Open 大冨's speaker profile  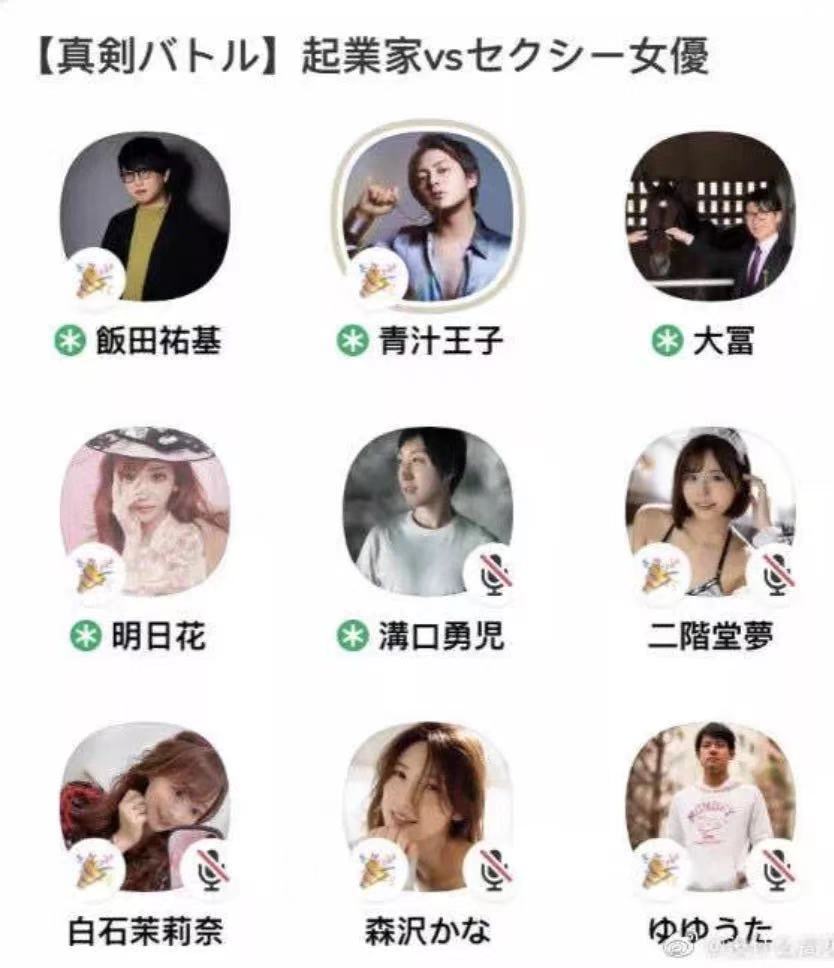pos(711,215)
